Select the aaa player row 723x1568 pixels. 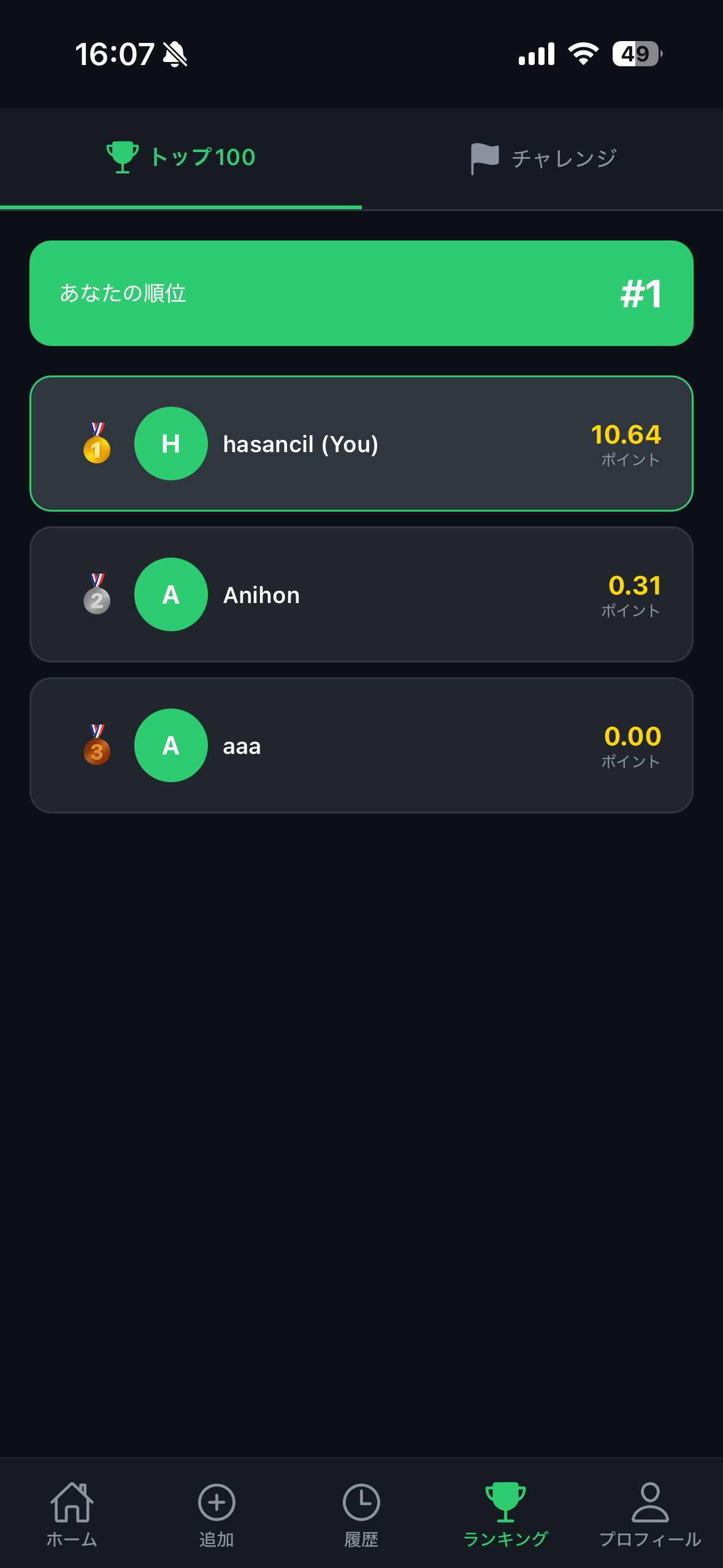pyautogui.click(x=362, y=746)
